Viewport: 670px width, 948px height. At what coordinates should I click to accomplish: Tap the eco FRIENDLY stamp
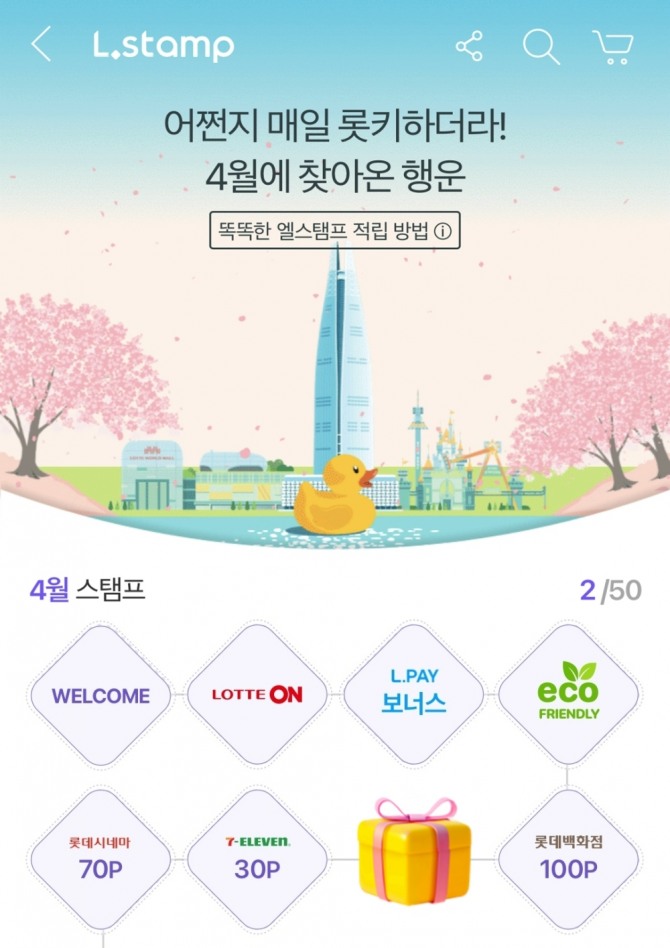coord(568,692)
